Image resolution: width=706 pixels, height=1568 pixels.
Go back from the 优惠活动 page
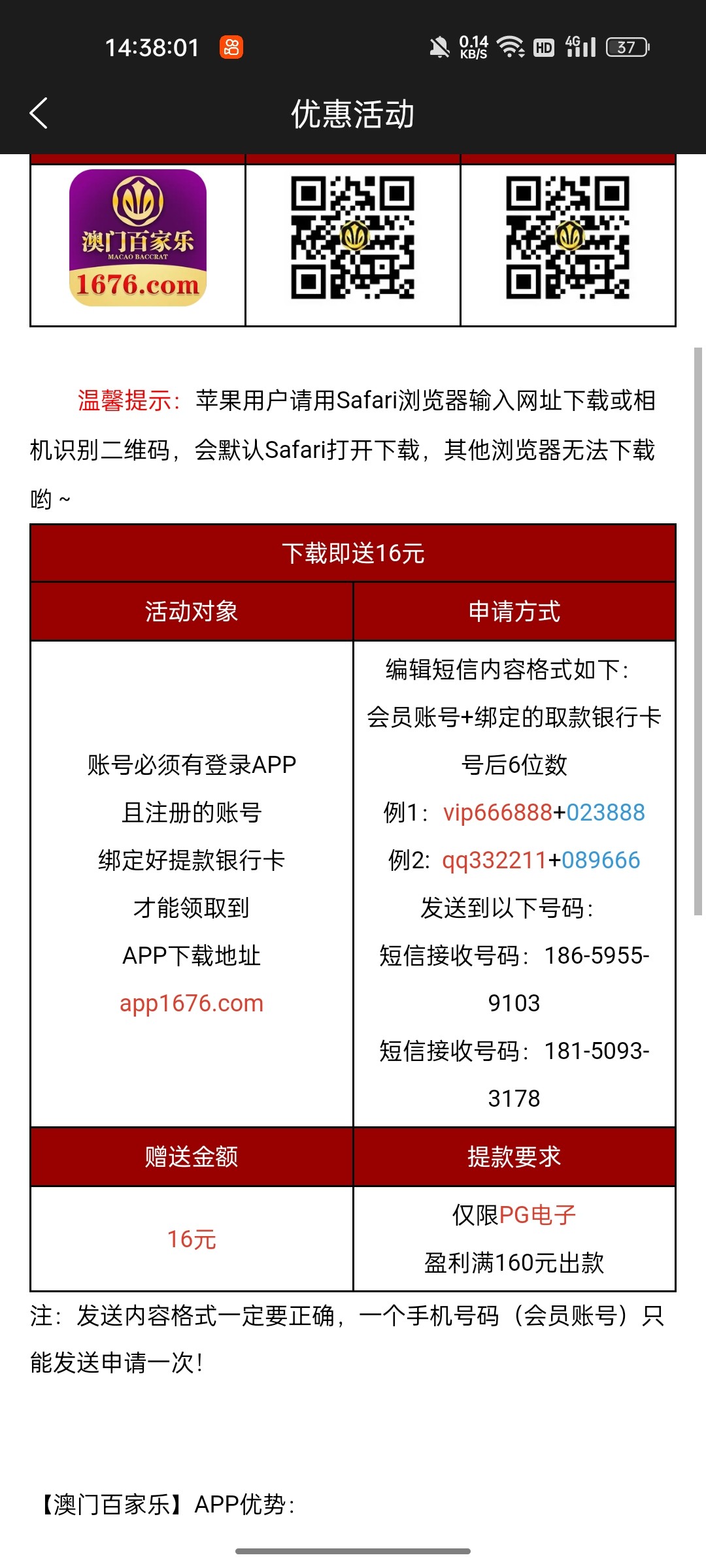pos(39,114)
